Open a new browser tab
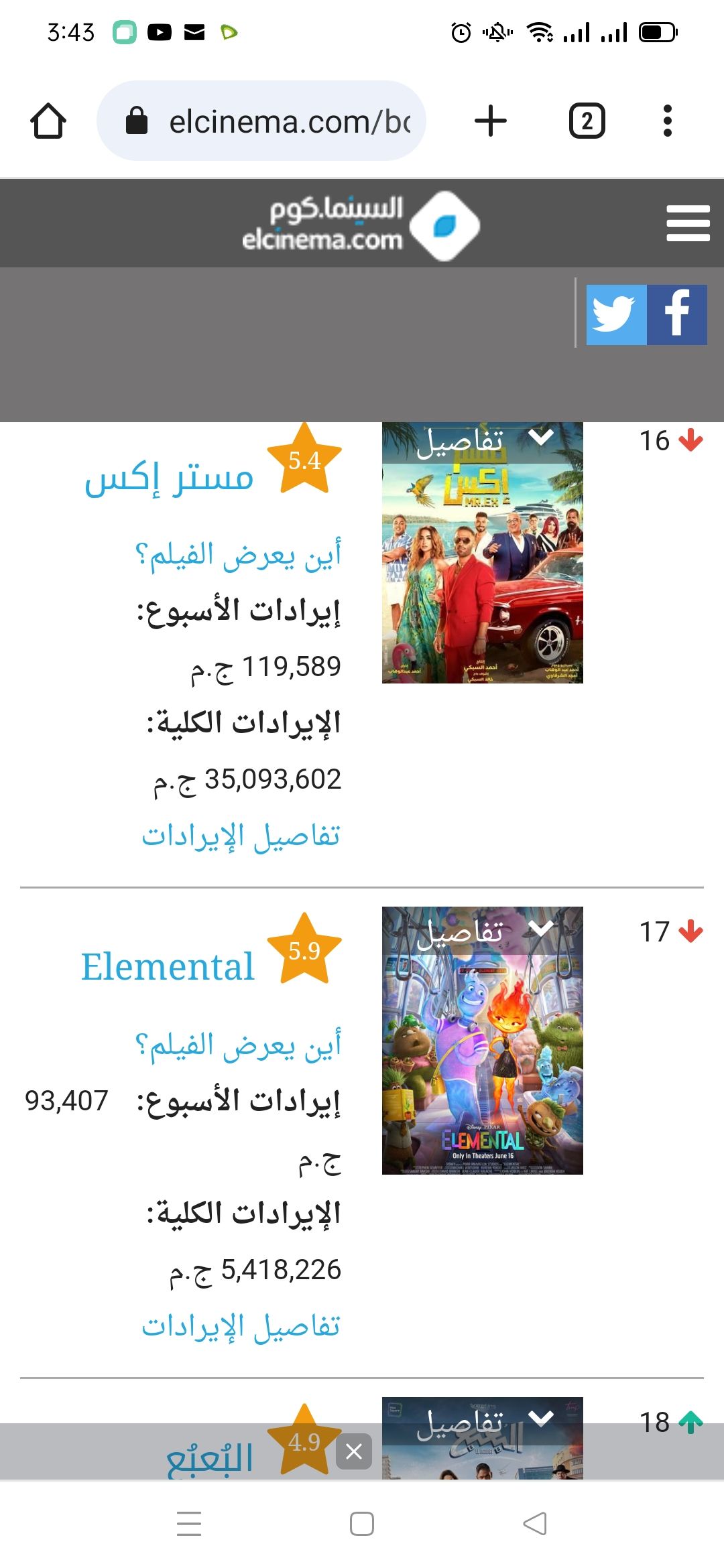Image resolution: width=724 pixels, height=1568 pixels. (x=491, y=121)
